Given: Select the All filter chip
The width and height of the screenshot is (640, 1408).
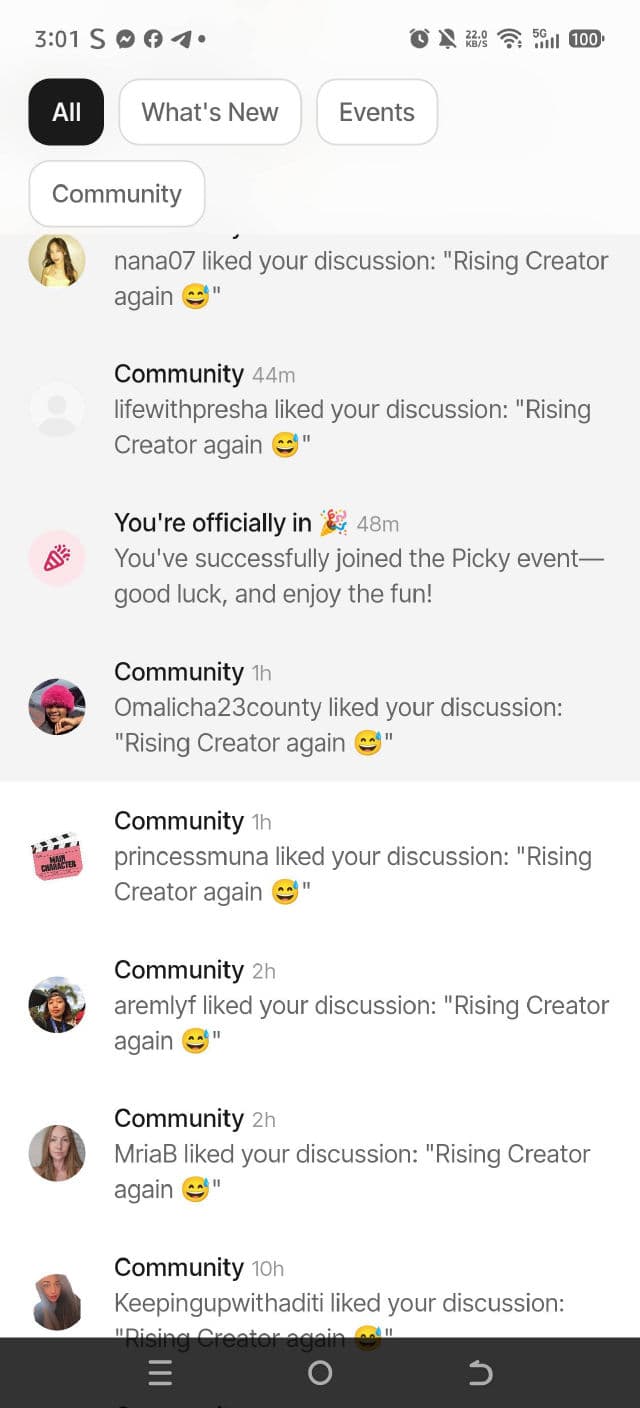Looking at the screenshot, I should click(x=66, y=112).
